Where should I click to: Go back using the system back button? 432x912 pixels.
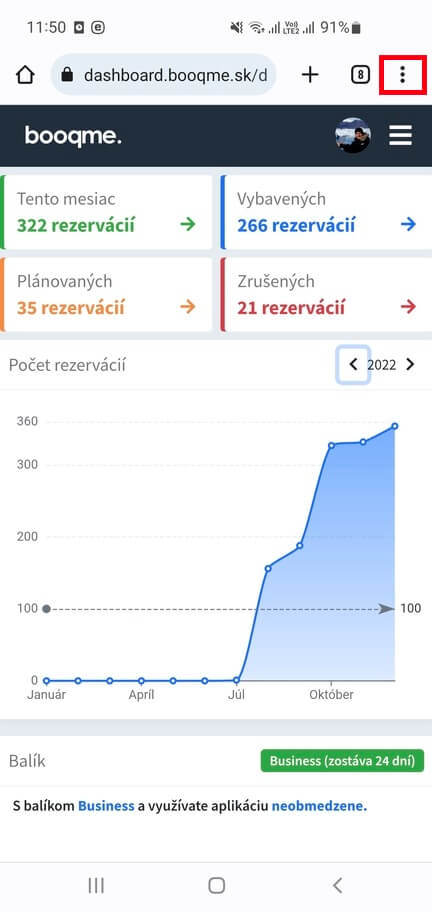tap(337, 885)
